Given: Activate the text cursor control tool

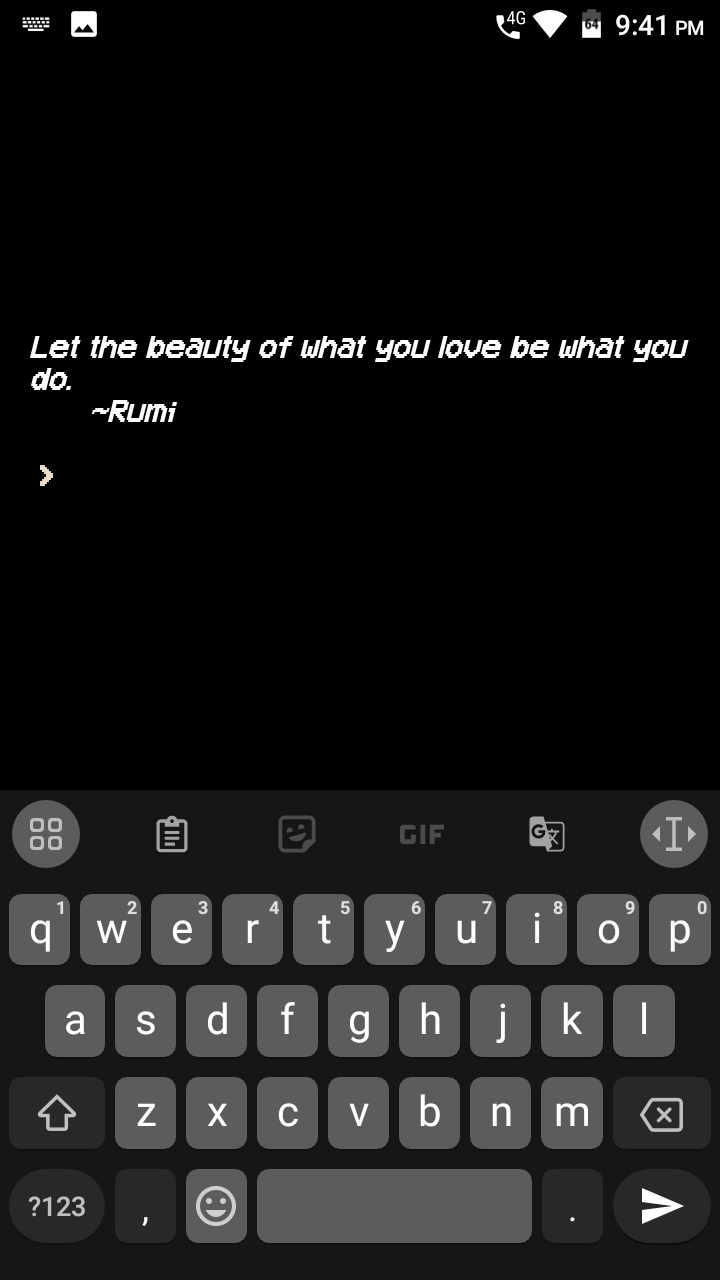Looking at the screenshot, I should click(673, 834).
